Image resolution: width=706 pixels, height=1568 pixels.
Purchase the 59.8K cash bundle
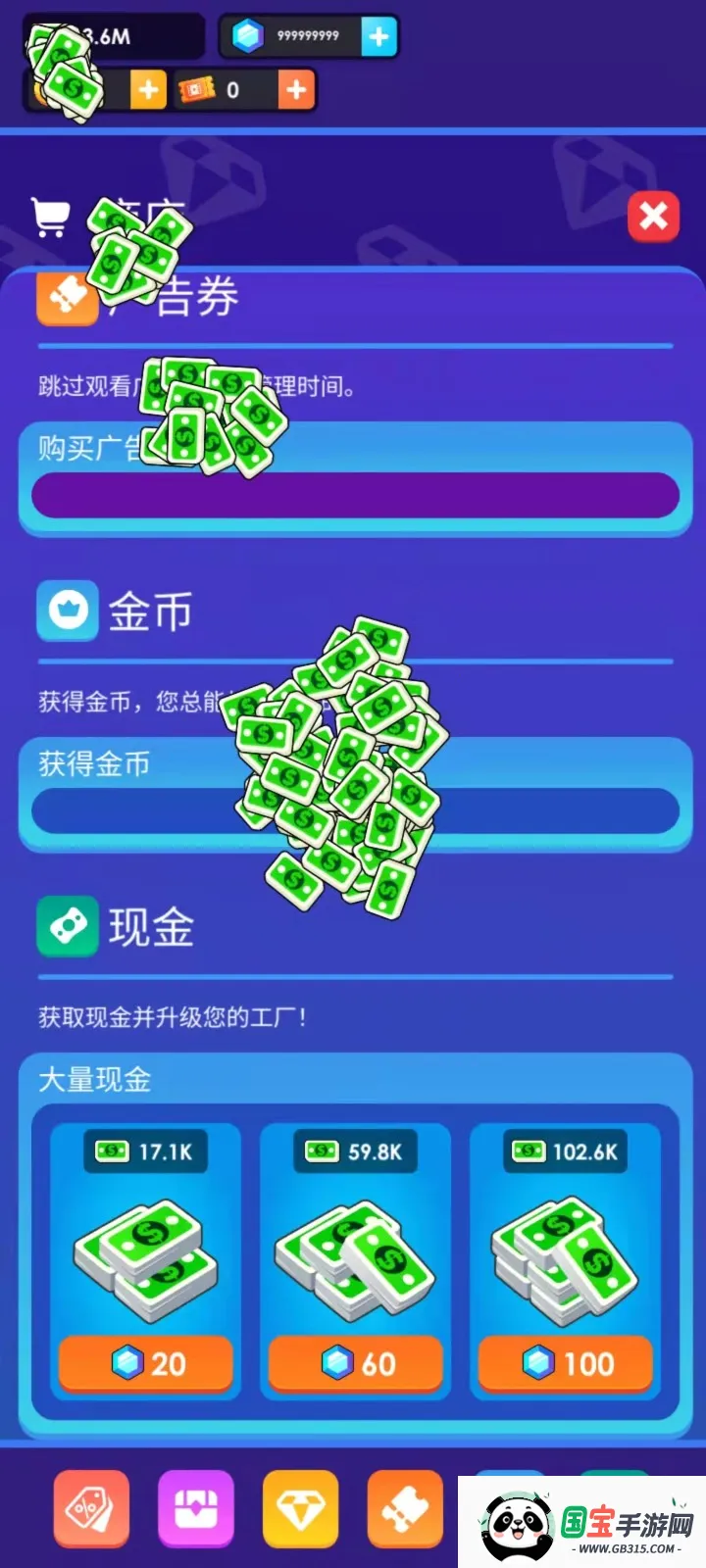pyautogui.click(x=355, y=1363)
